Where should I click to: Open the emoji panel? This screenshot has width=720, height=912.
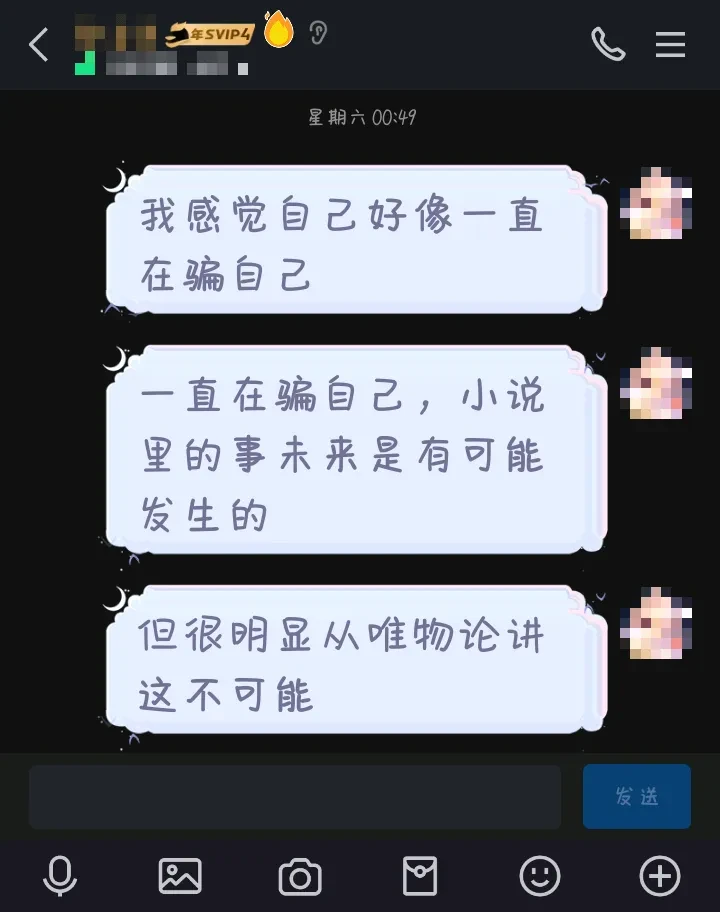point(540,876)
